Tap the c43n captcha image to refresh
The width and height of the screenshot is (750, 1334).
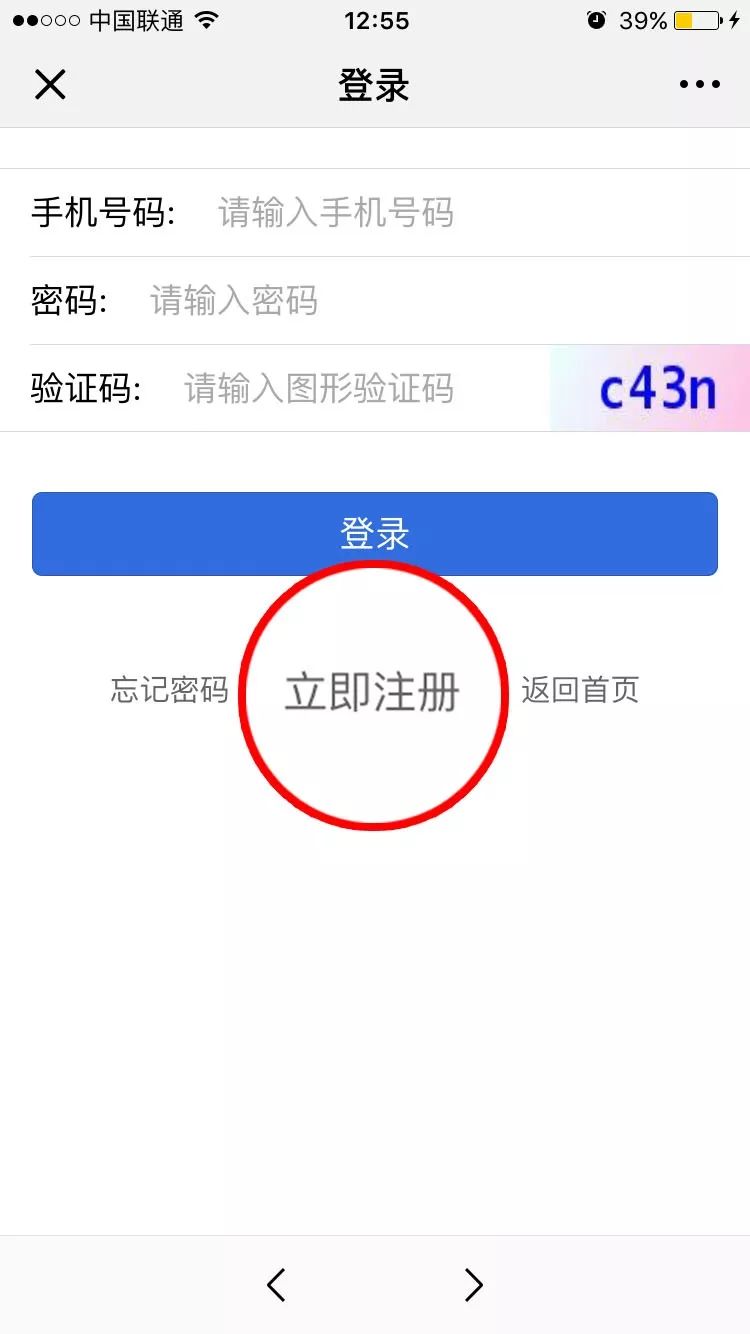coord(655,388)
